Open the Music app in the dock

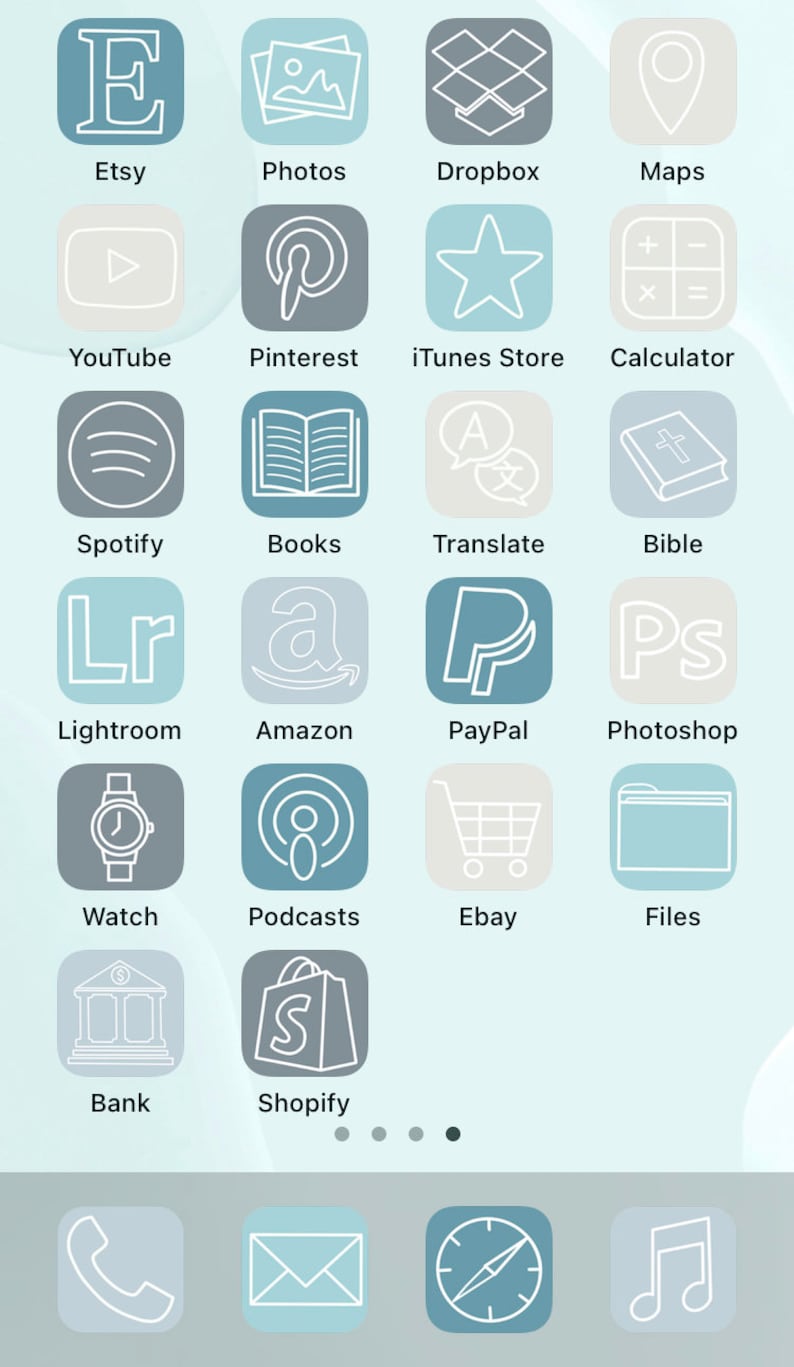[673, 1269]
